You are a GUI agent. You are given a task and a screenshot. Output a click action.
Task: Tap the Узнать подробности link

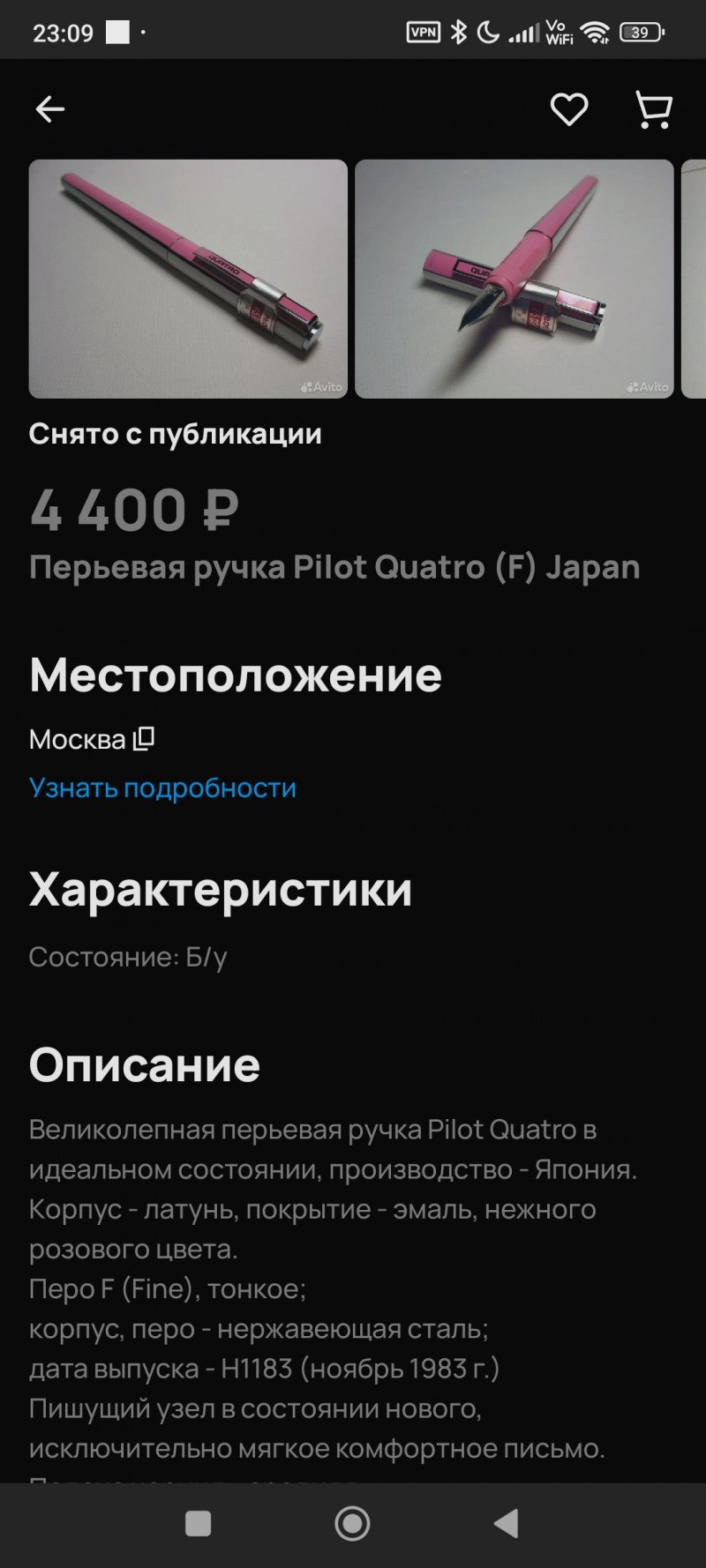coord(162,788)
